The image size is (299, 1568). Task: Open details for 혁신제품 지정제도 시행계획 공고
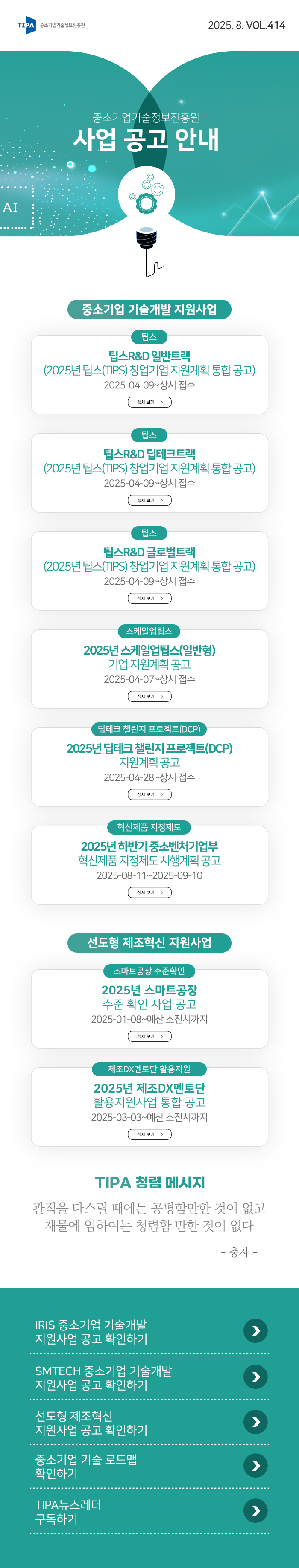pos(149,892)
